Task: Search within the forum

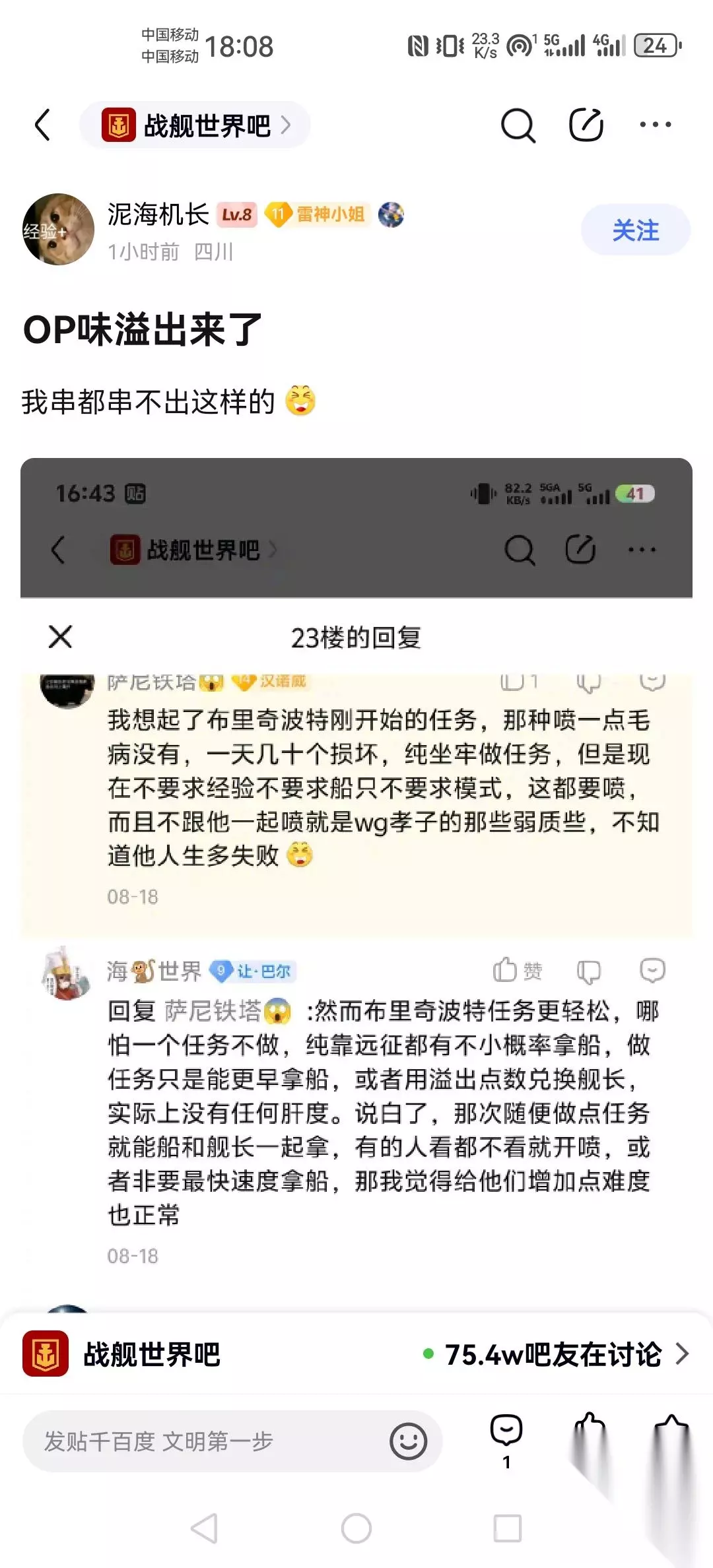Action: tap(518, 125)
